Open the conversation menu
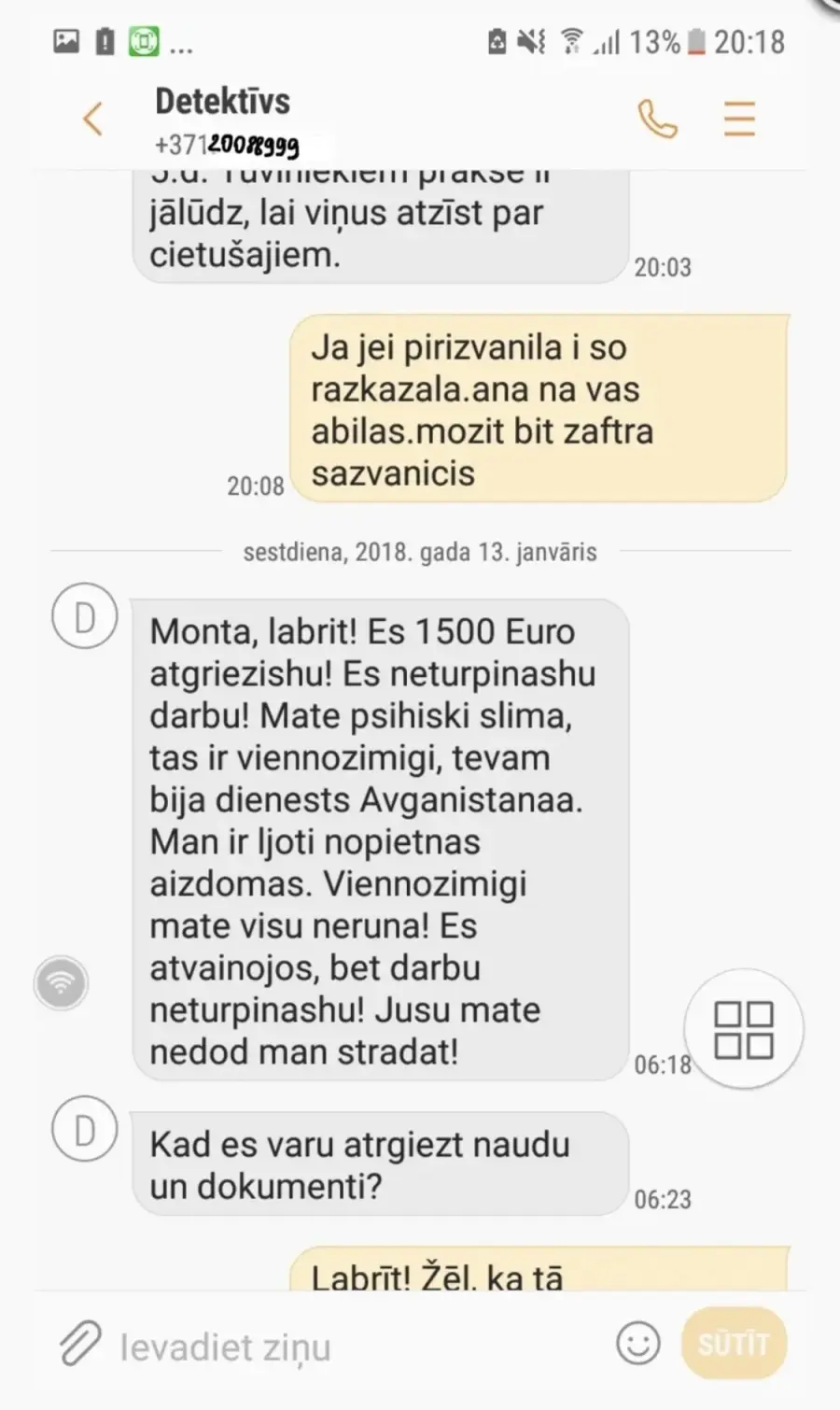This screenshot has height=1410, width=840. 739,119
